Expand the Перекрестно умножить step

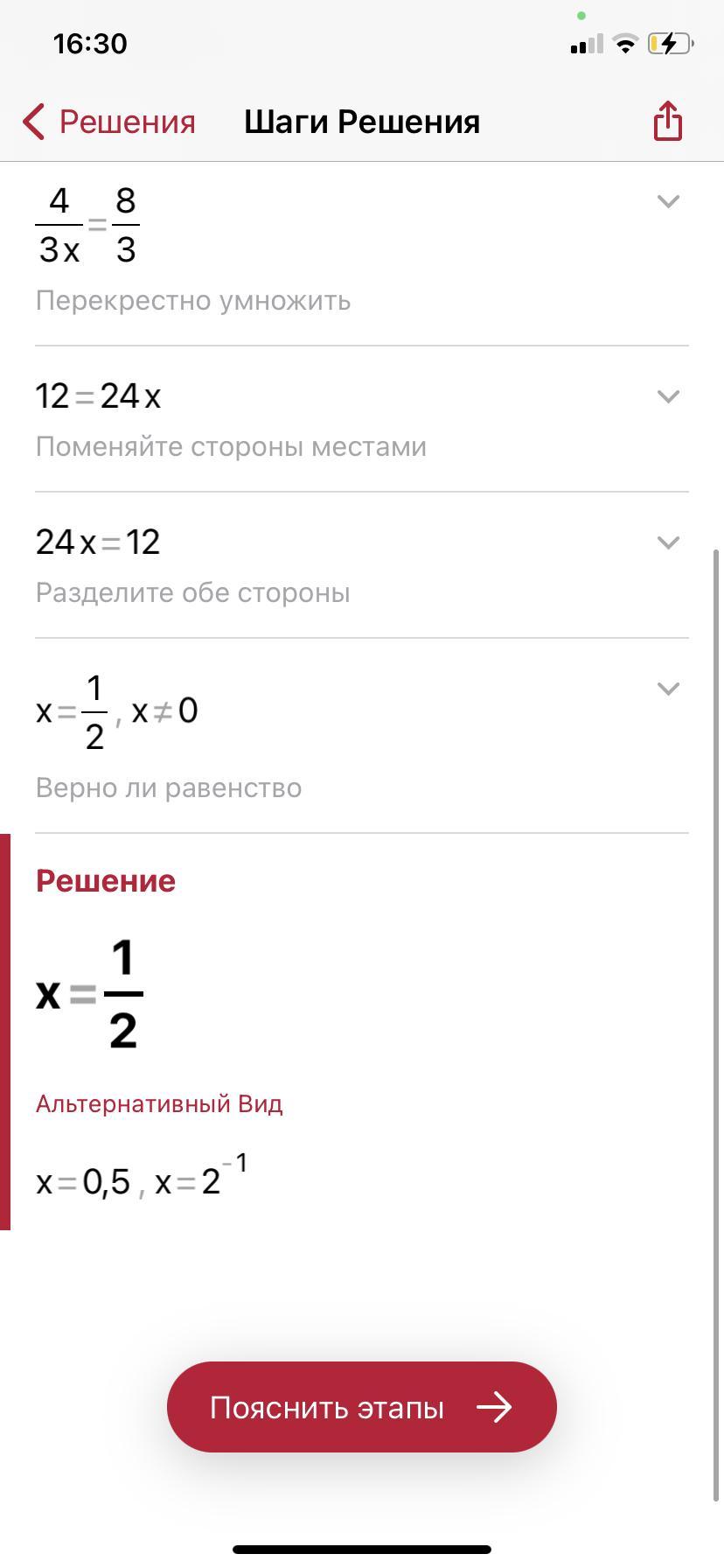tap(668, 202)
